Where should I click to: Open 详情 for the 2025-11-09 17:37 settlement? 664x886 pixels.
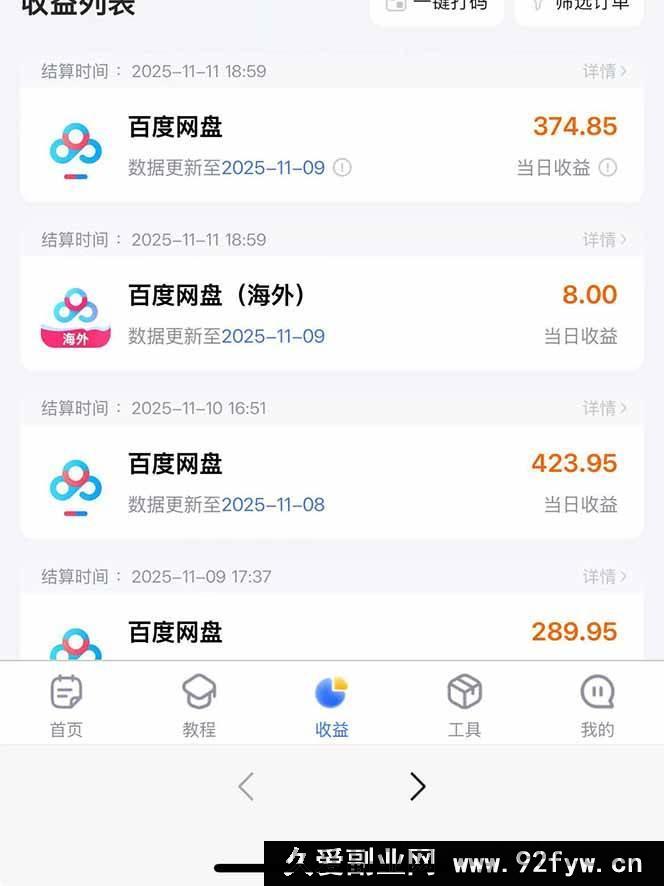point(605,577)
